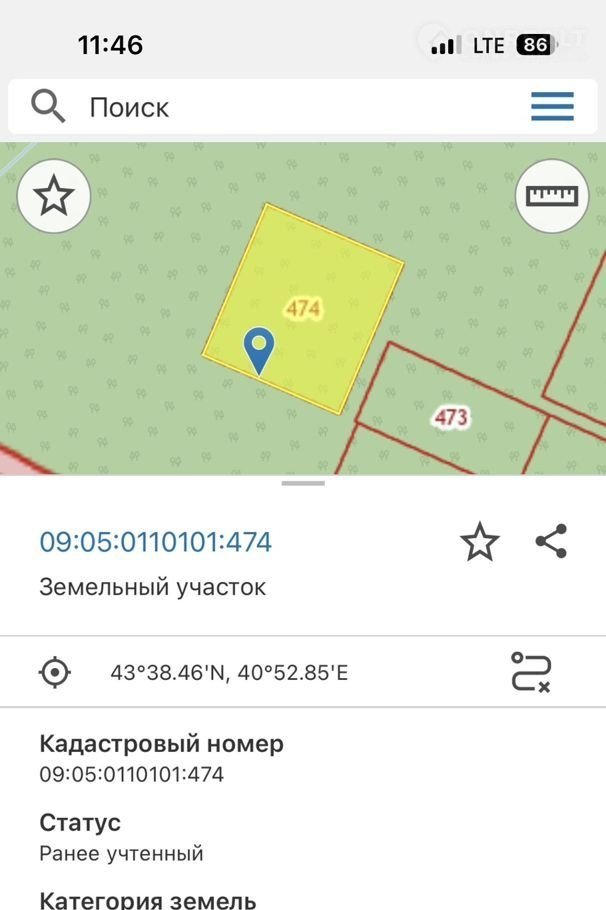This screenshot has height=910, width=606.
Task: Center map on parcel coordinates
Action: coord(56,672)
